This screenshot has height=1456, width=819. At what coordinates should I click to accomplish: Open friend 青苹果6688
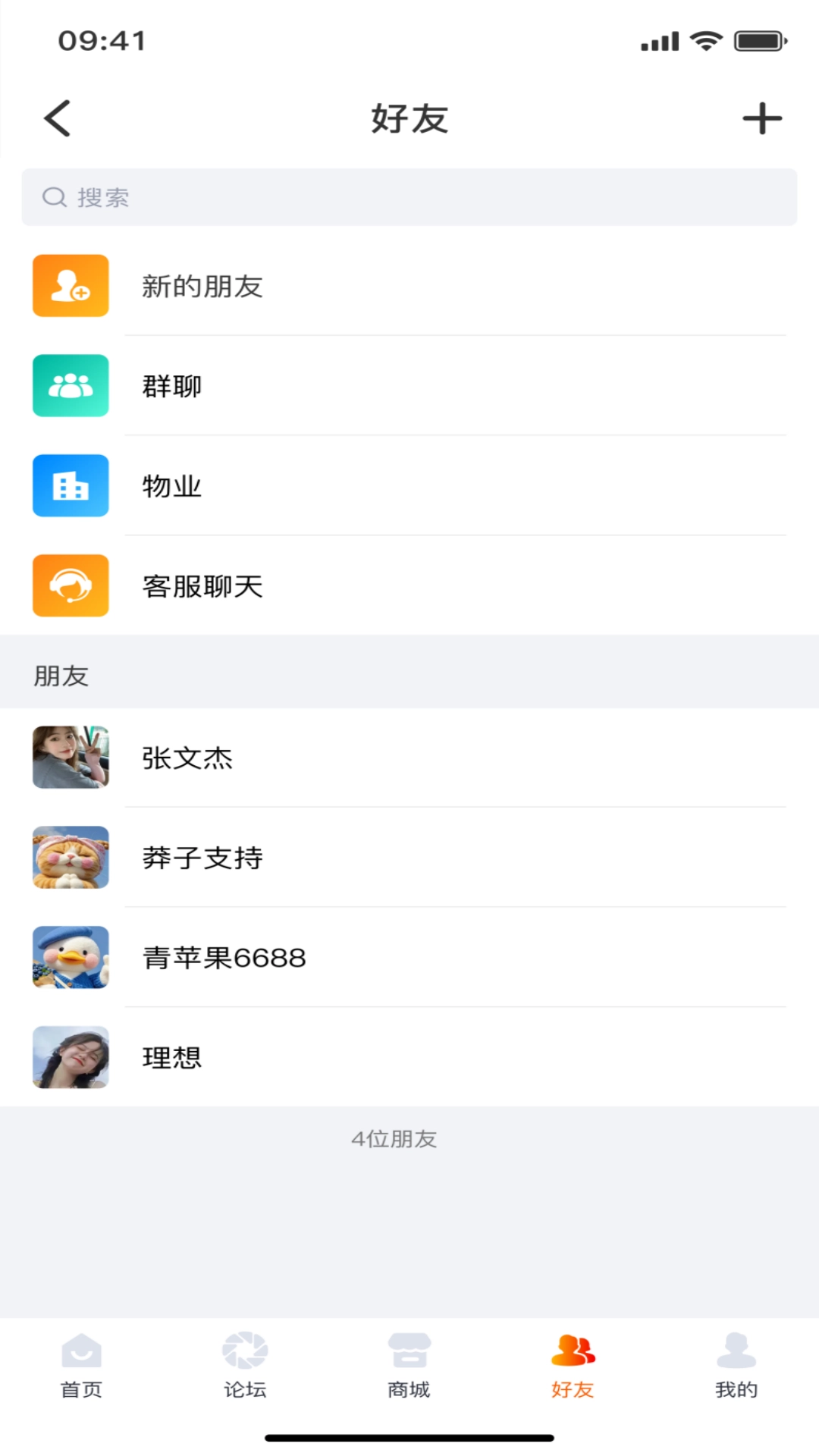click(409, 958)
